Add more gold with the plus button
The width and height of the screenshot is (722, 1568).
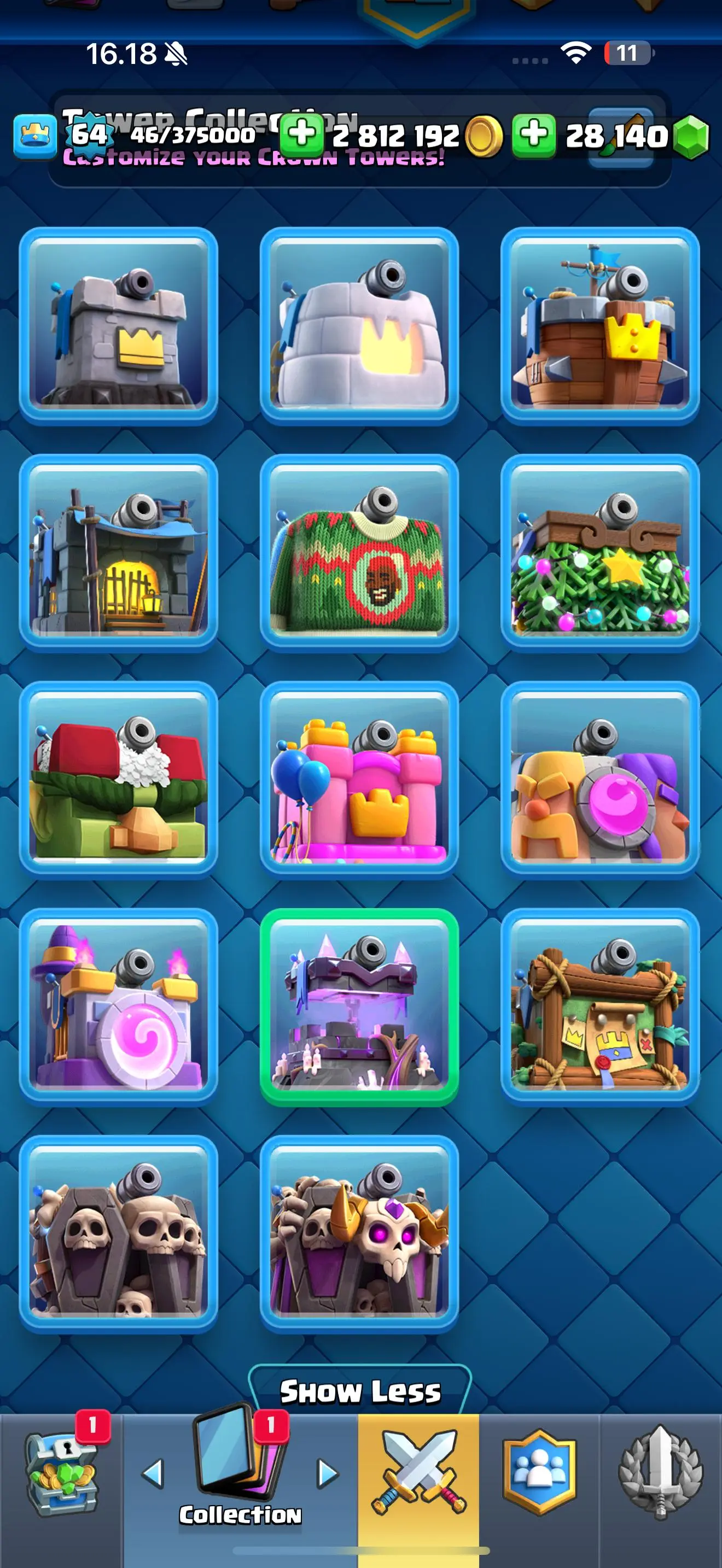[x=302, y=134]
